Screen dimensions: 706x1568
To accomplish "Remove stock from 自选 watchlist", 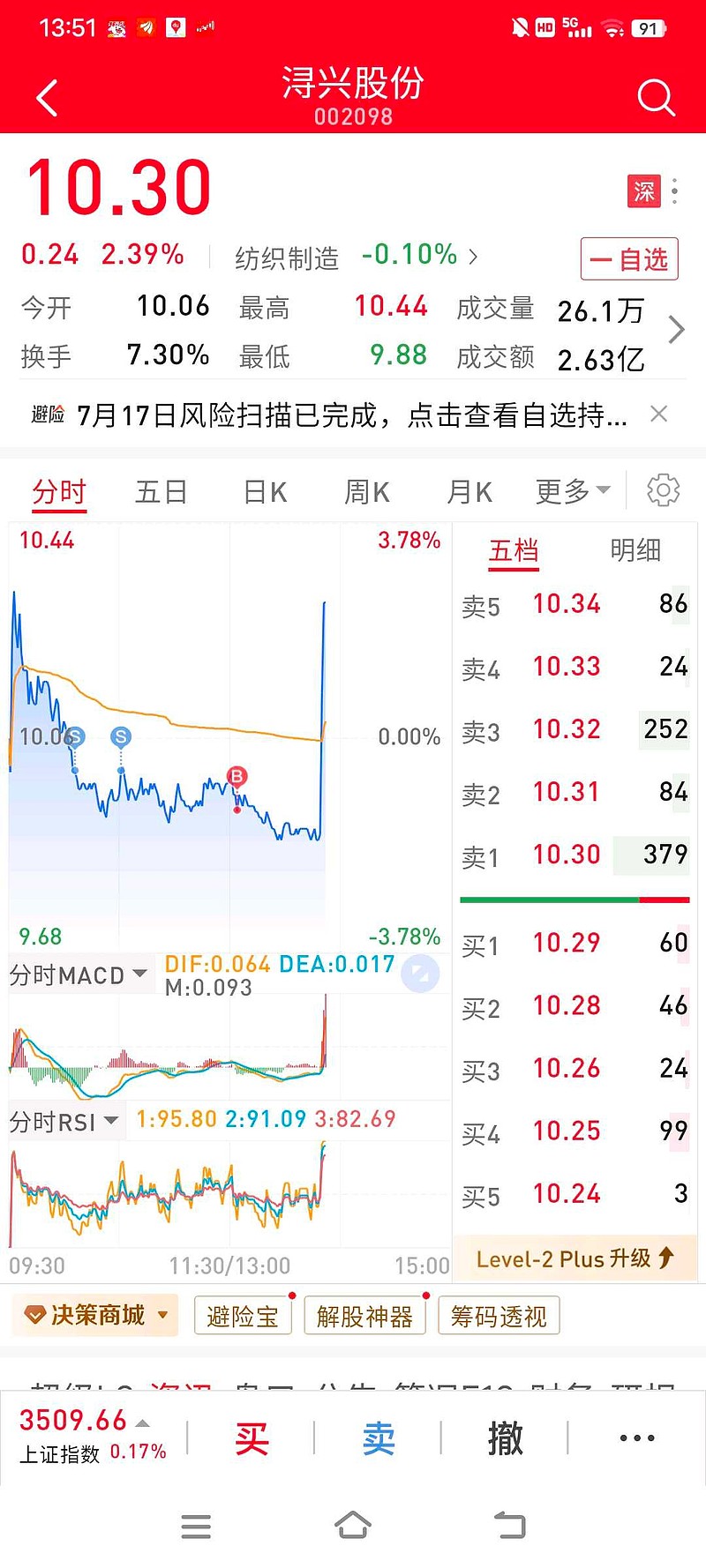I will point(629,259).
